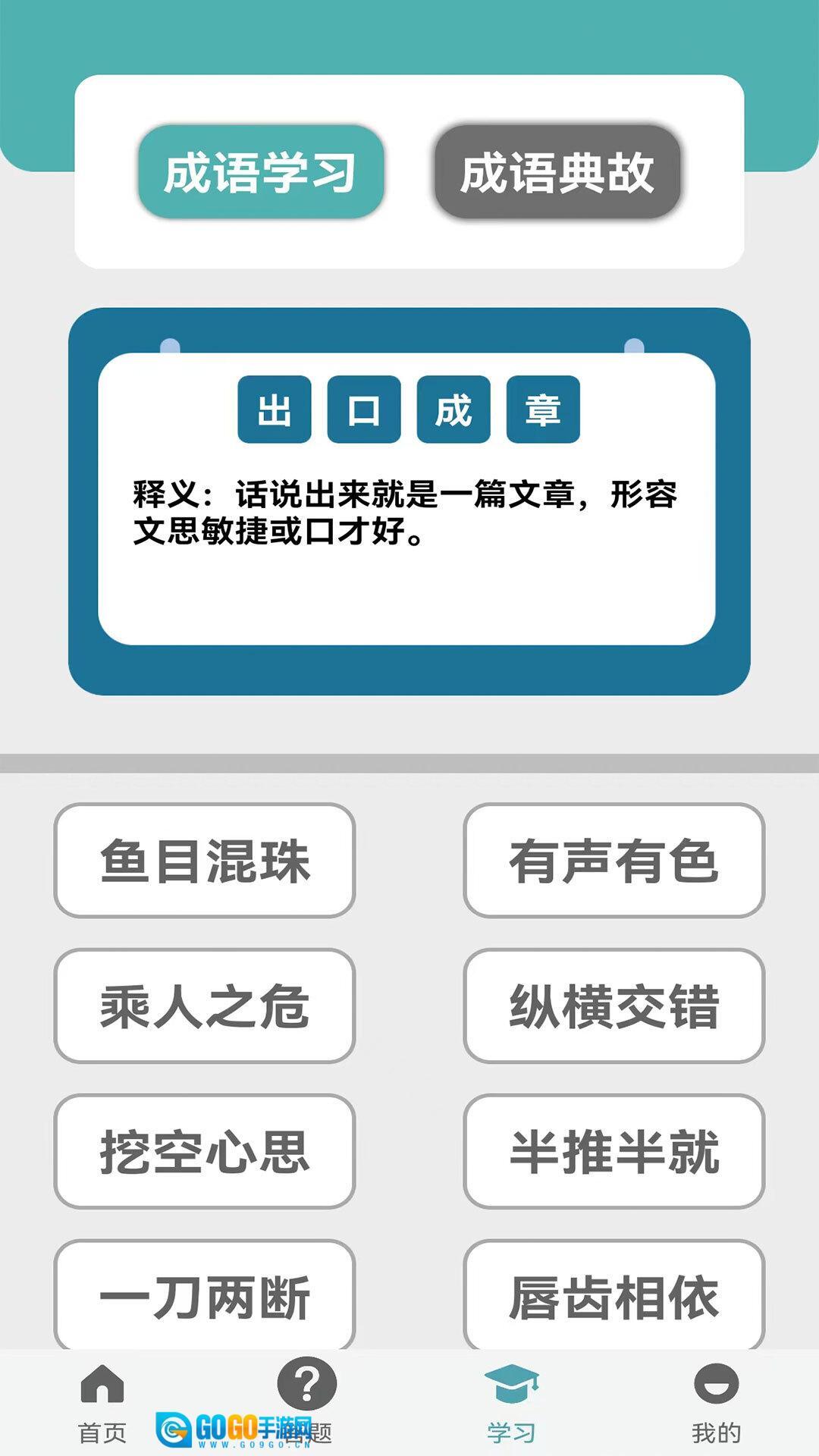This screenshot has width=819, height=1456.
Task: Tap the idiom 半推半就
Action: pyautogui.click(x=613, y=1151)
